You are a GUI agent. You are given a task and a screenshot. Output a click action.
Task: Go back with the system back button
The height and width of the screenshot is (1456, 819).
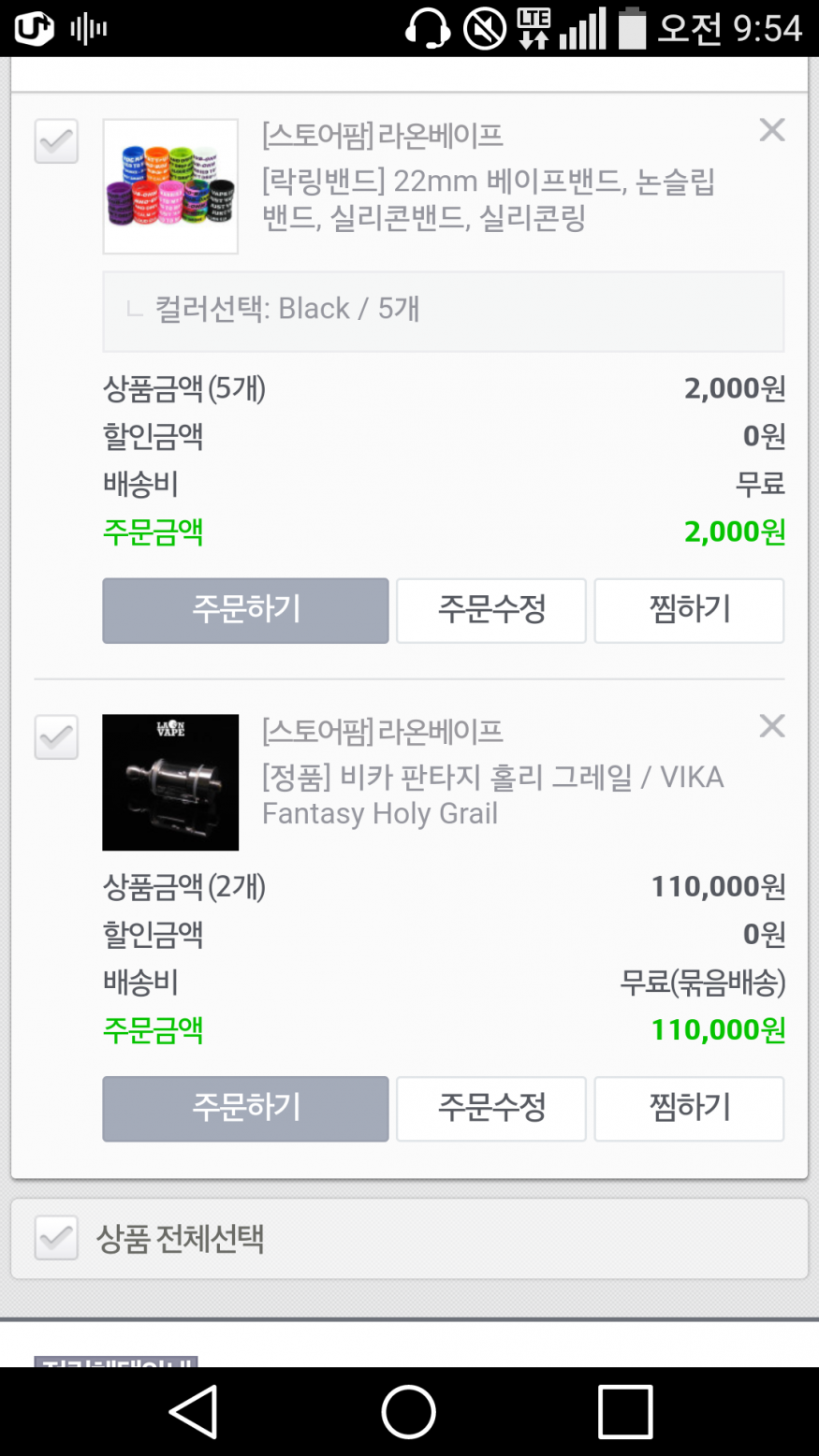(x=194, y=1411)
